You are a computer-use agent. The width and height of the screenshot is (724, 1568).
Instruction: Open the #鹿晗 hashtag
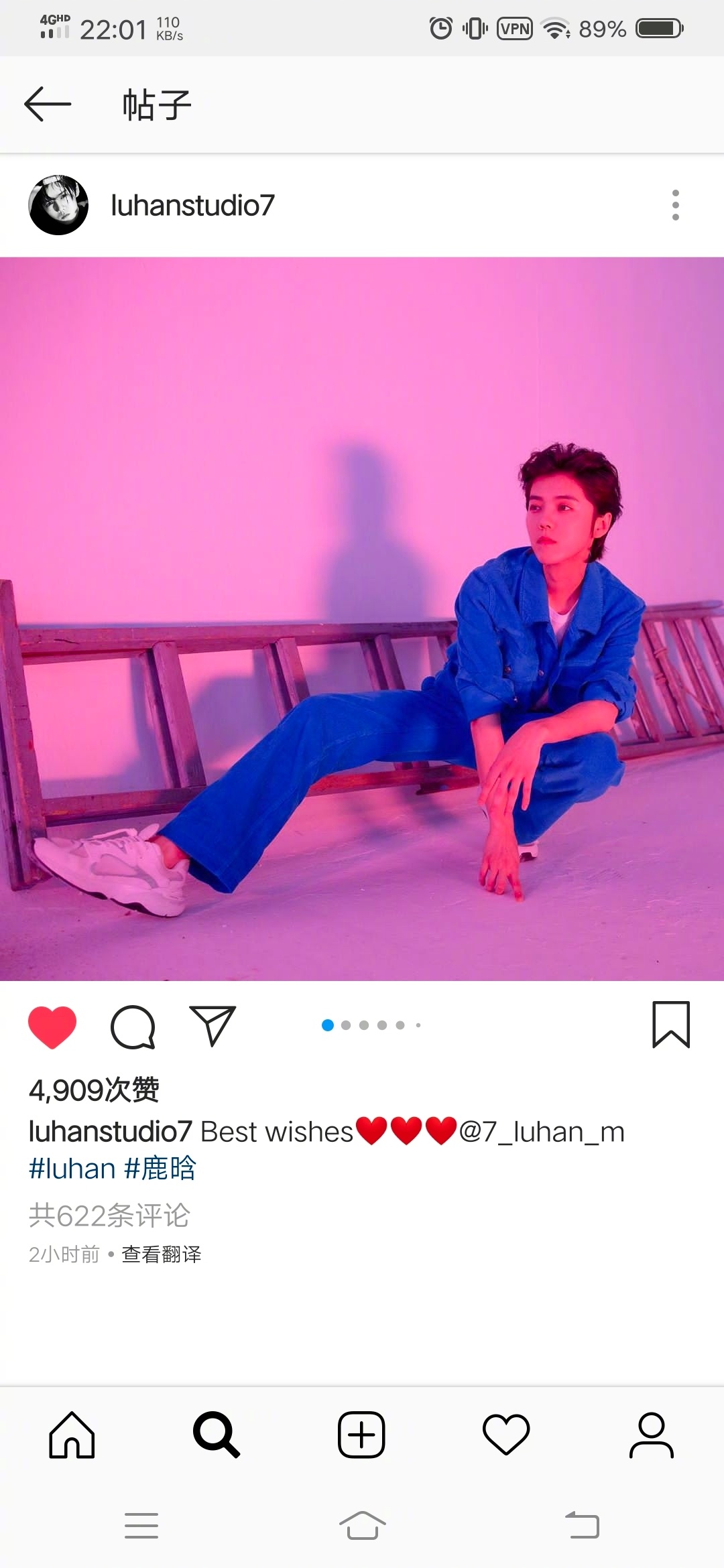pos(160,1169)
